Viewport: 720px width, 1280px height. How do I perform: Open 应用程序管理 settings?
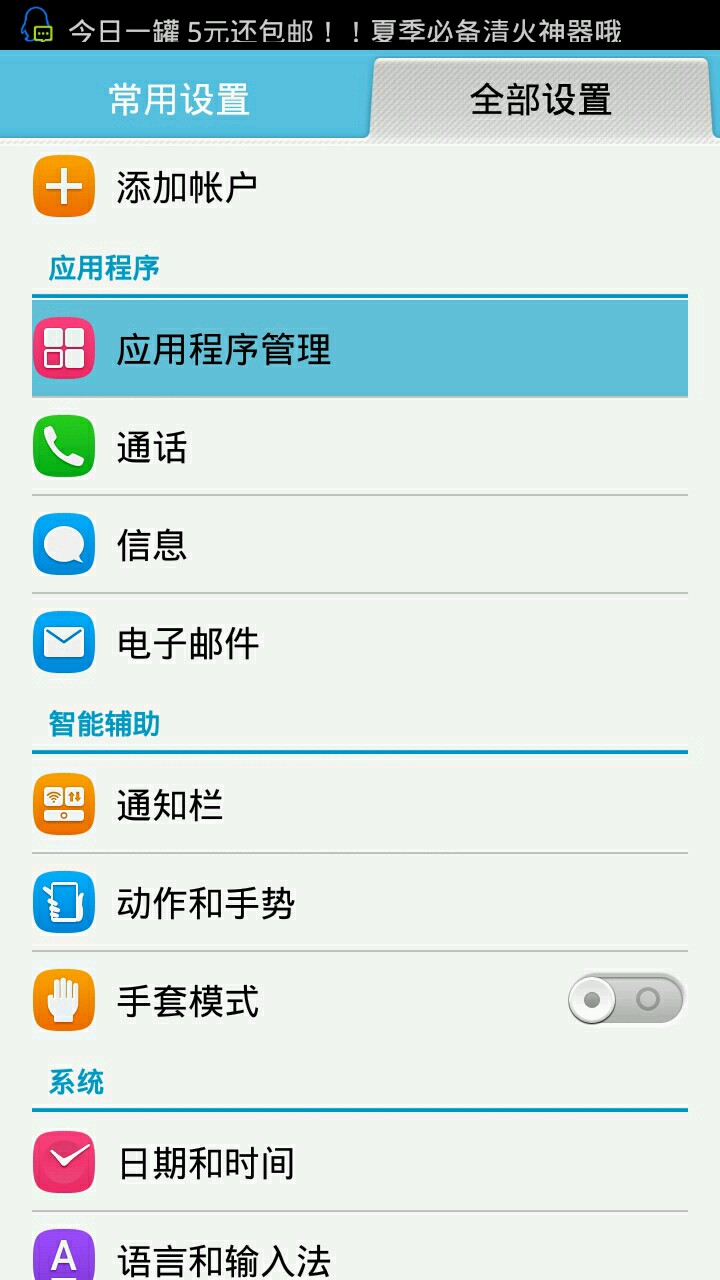click(x=360, y=349)
